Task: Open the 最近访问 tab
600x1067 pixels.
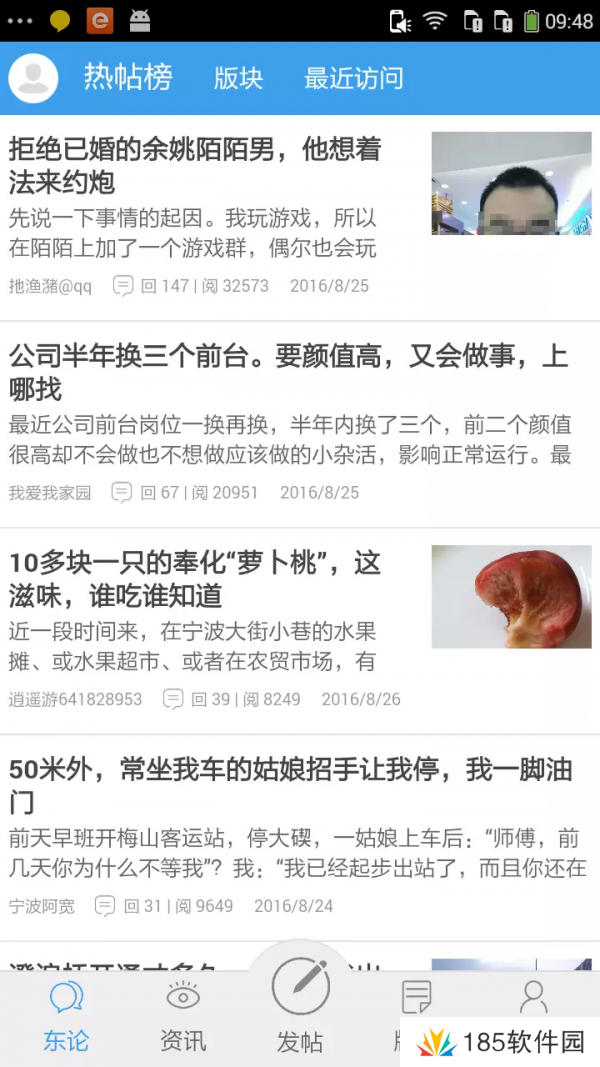Action: pyautogui.click(x=354, y=78)
